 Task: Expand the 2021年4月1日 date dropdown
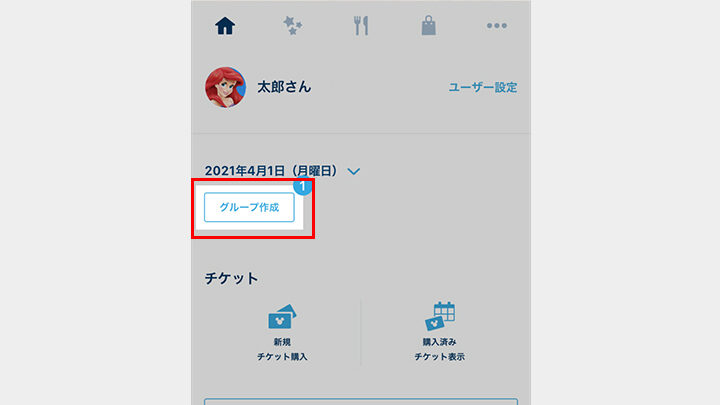click(x=353, y=171)
